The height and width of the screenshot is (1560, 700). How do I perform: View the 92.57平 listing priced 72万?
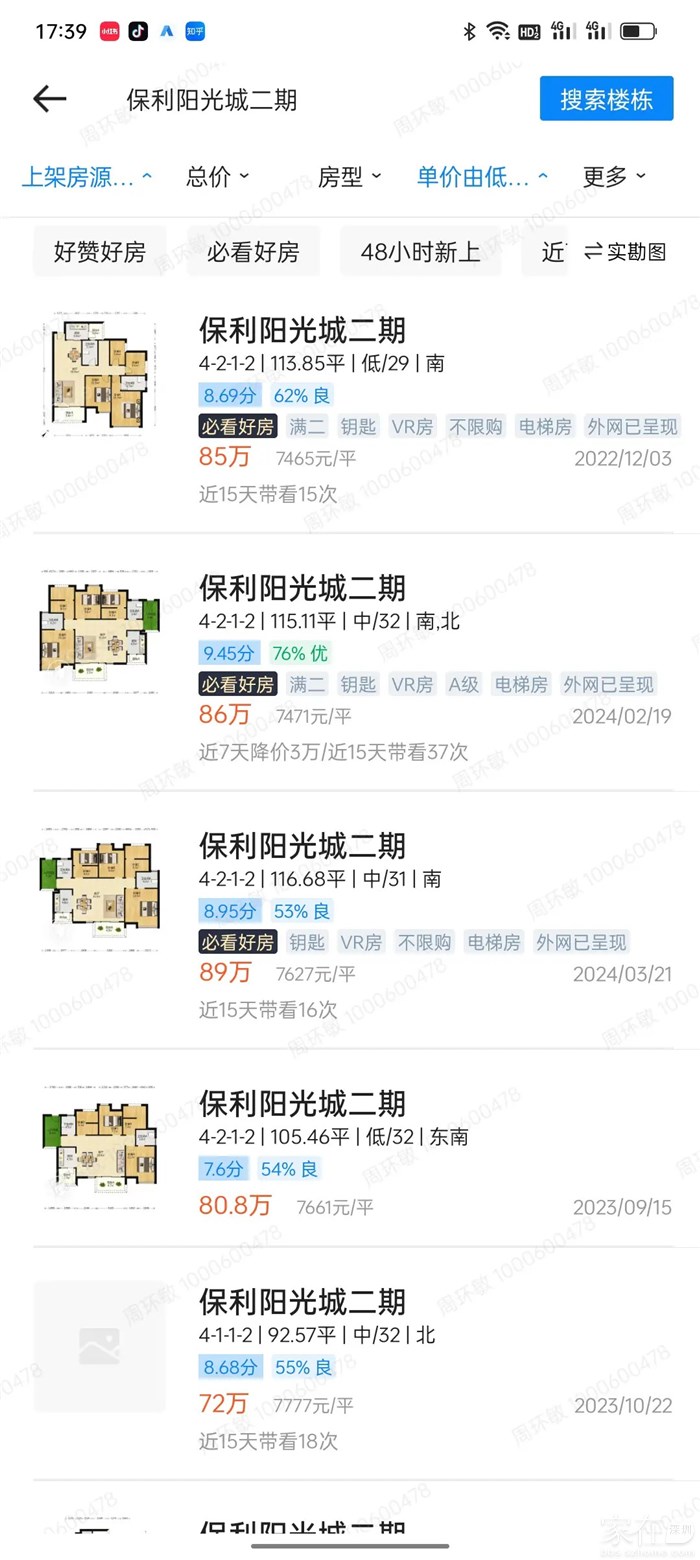click(x=350, y=1368)
